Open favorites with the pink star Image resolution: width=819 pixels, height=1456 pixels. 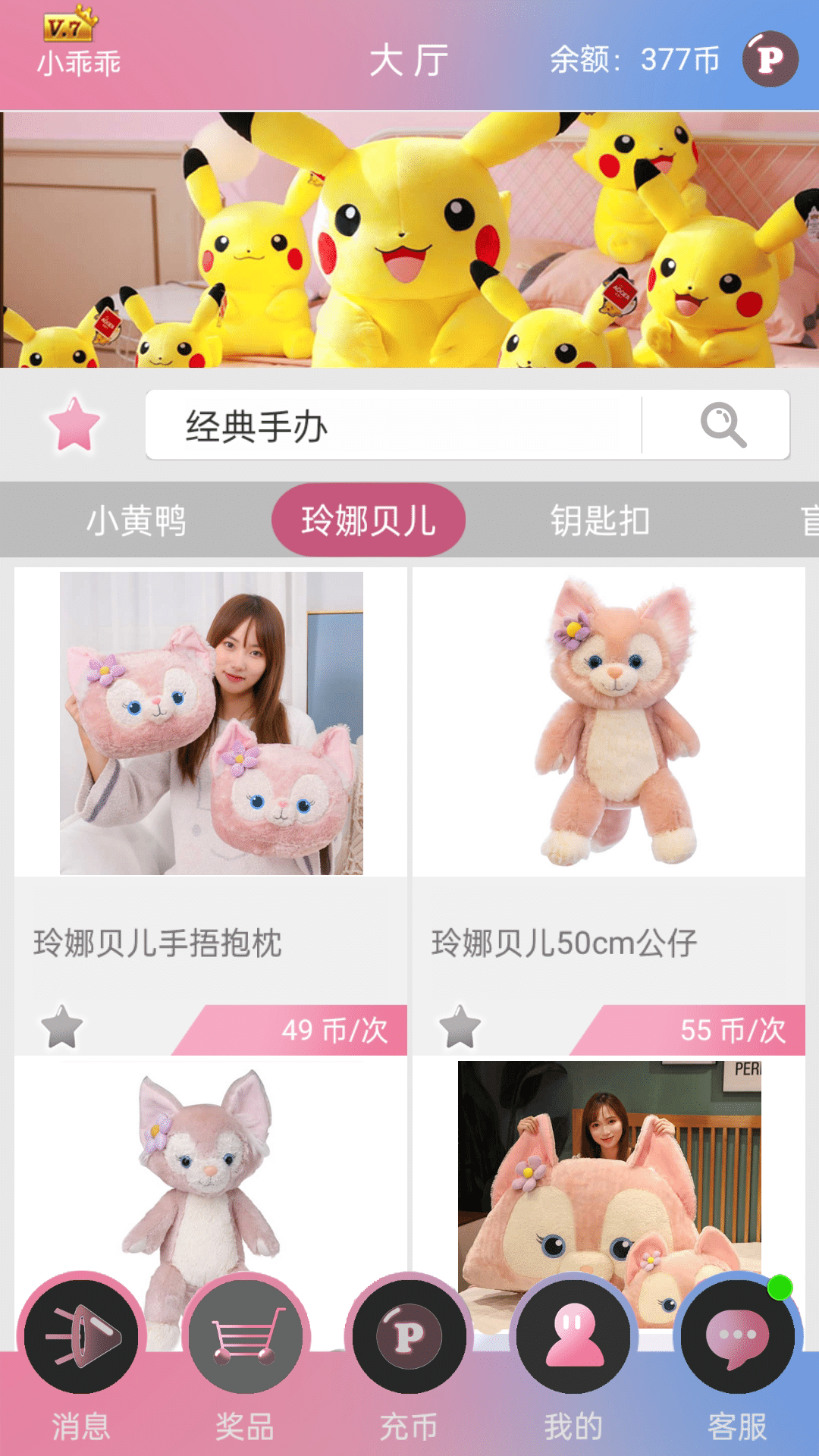(74, 424)
